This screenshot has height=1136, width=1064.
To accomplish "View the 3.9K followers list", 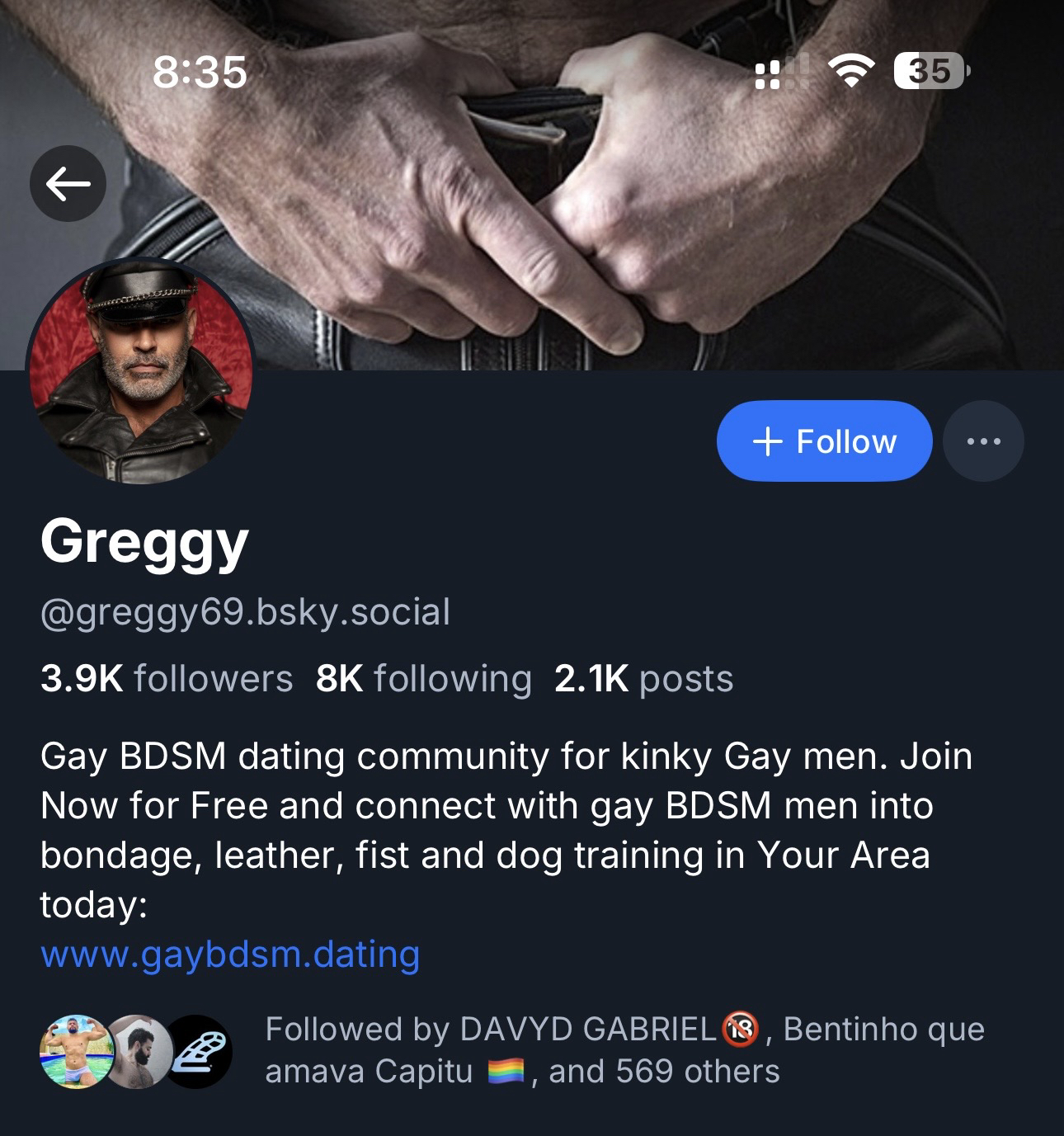I will click(x=167, y=679).
